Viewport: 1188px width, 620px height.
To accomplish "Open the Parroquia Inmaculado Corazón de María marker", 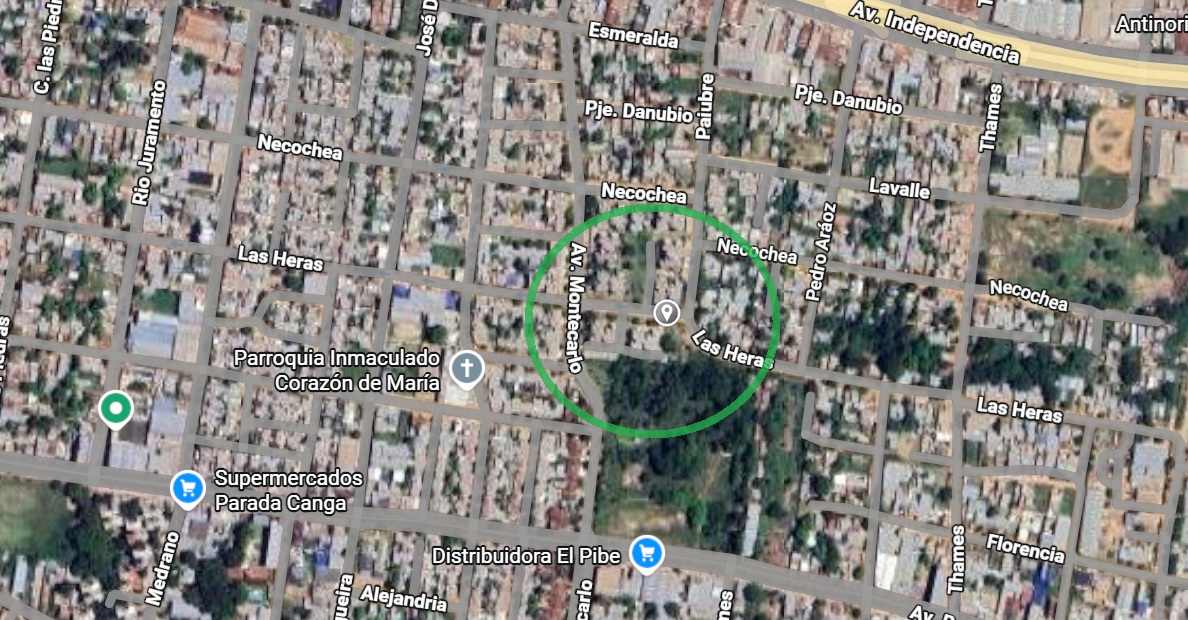I will (x=466, y=369).
